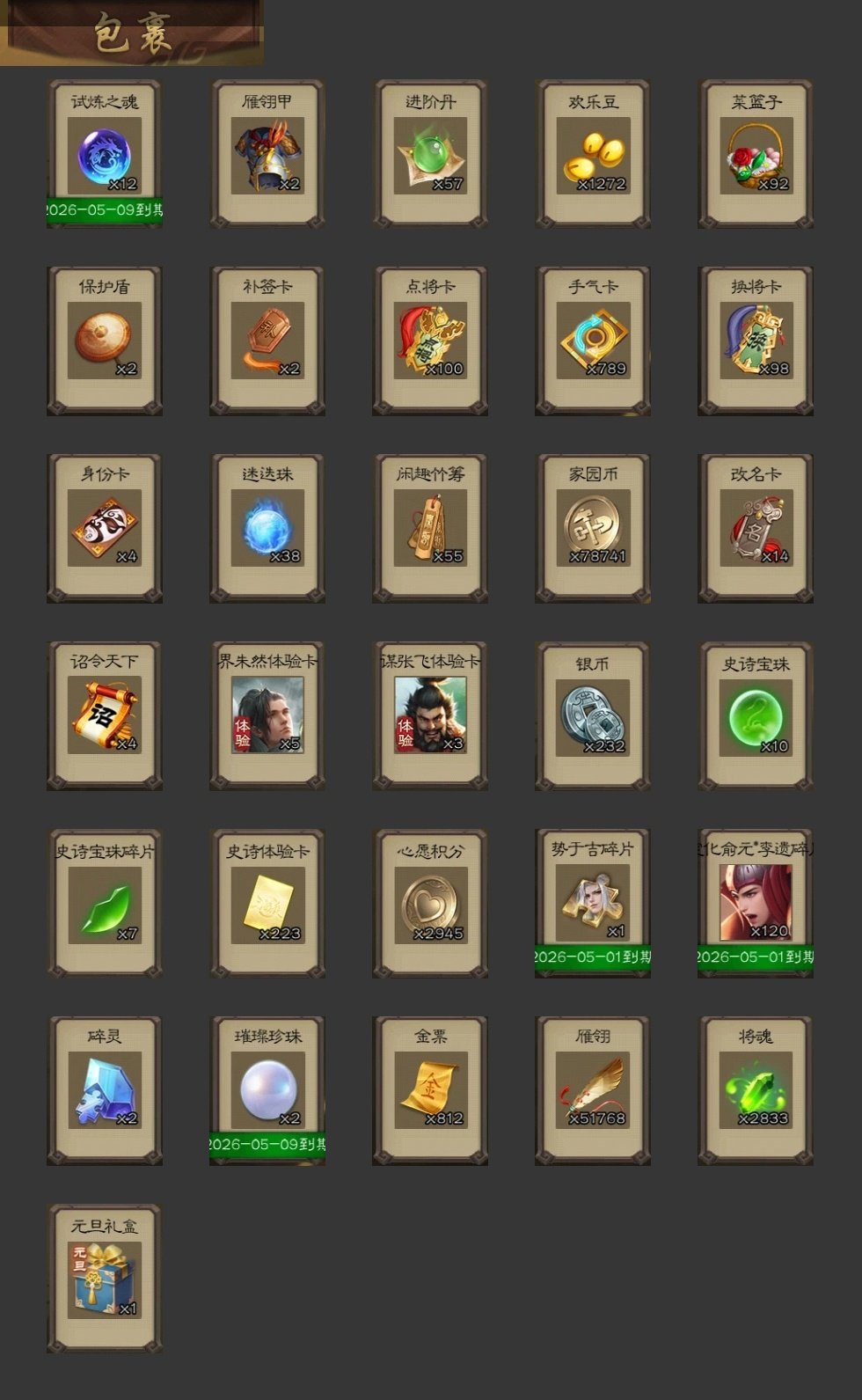Open the 心愿积分 item

click(x=430, y=904)
